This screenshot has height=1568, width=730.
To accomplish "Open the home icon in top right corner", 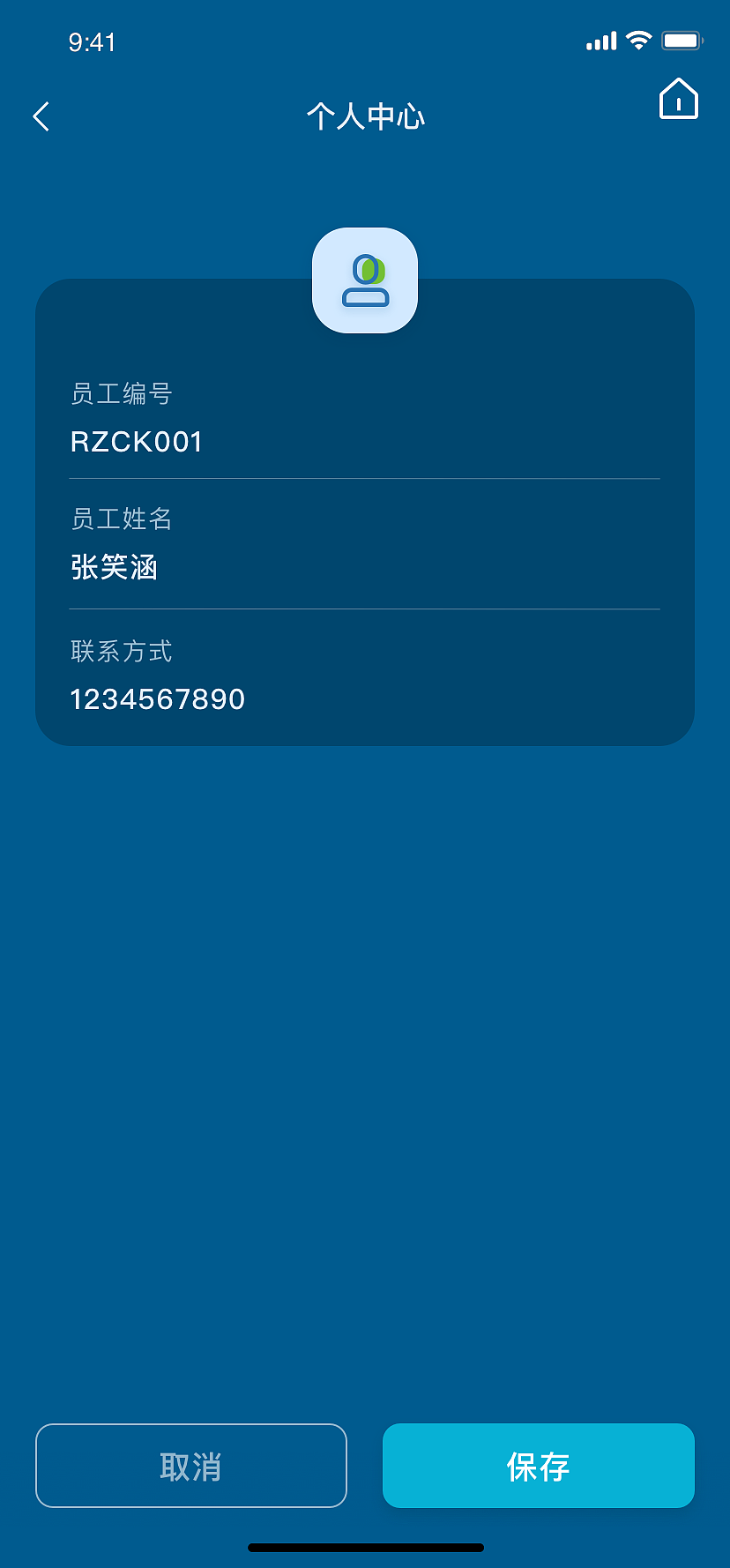I will (x=677, y=100).
